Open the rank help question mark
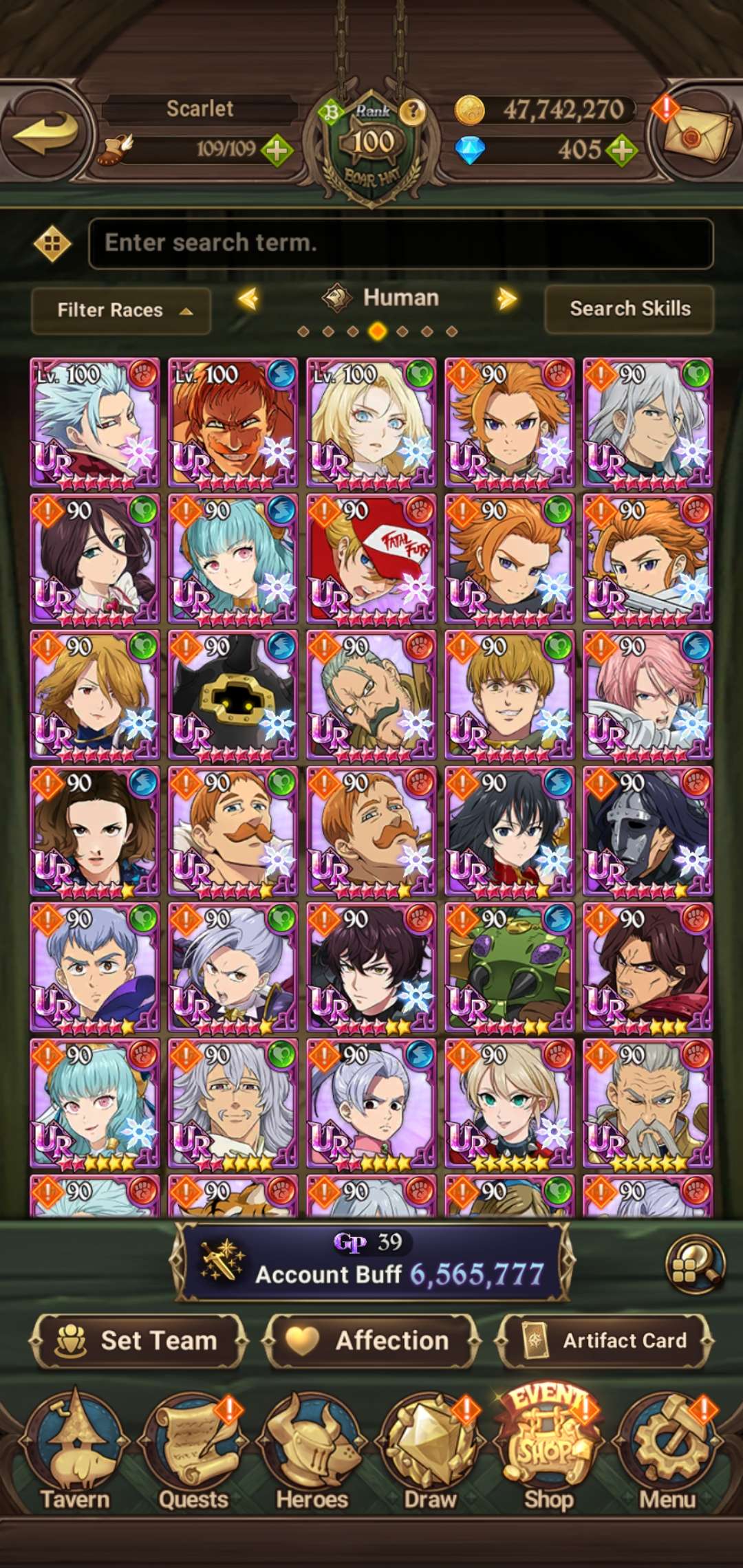The width and height of the screenshot is (743, 1568). (x=413, y=111)
